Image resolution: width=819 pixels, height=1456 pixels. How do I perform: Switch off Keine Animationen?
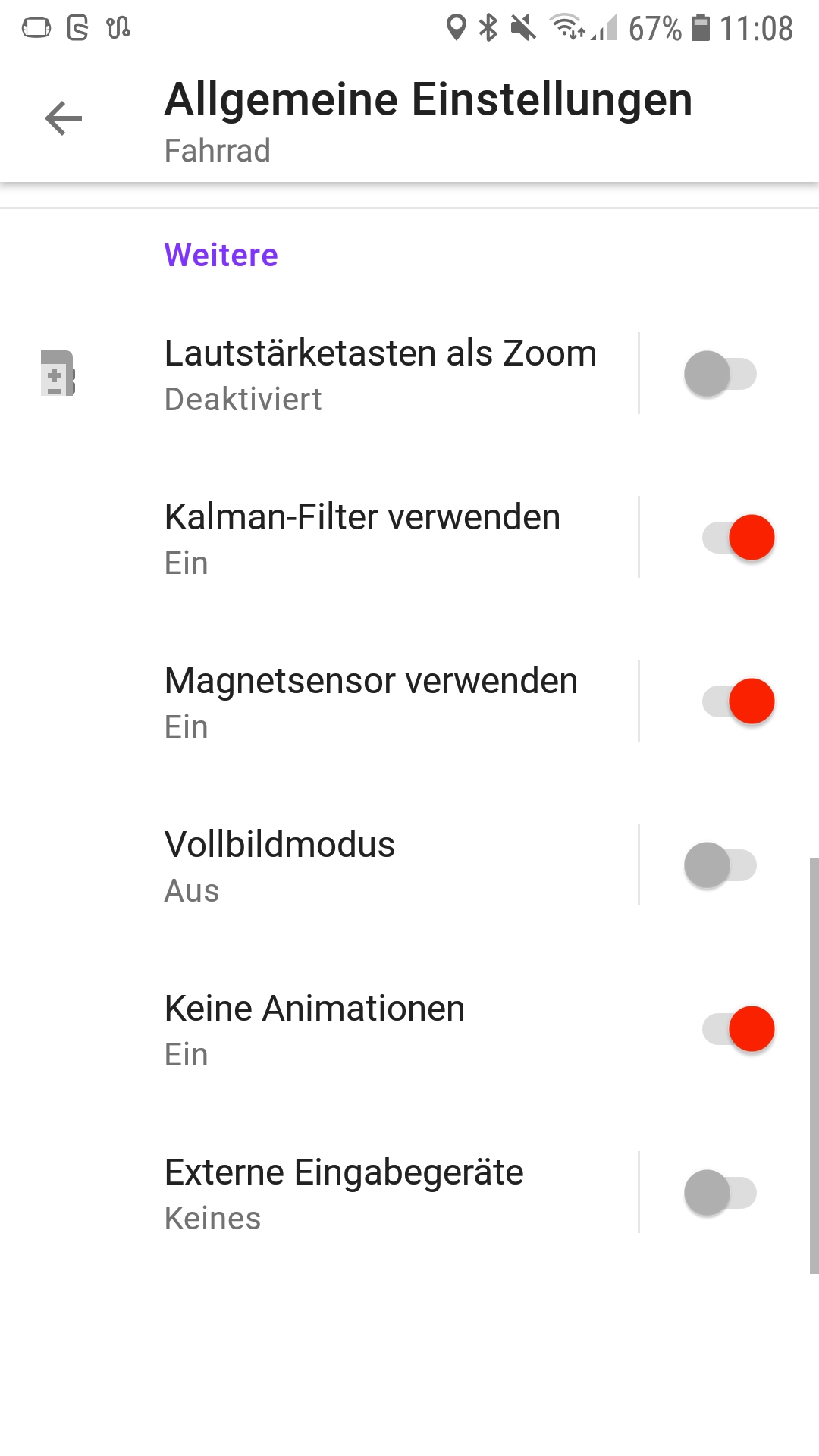pos(738,1029)
